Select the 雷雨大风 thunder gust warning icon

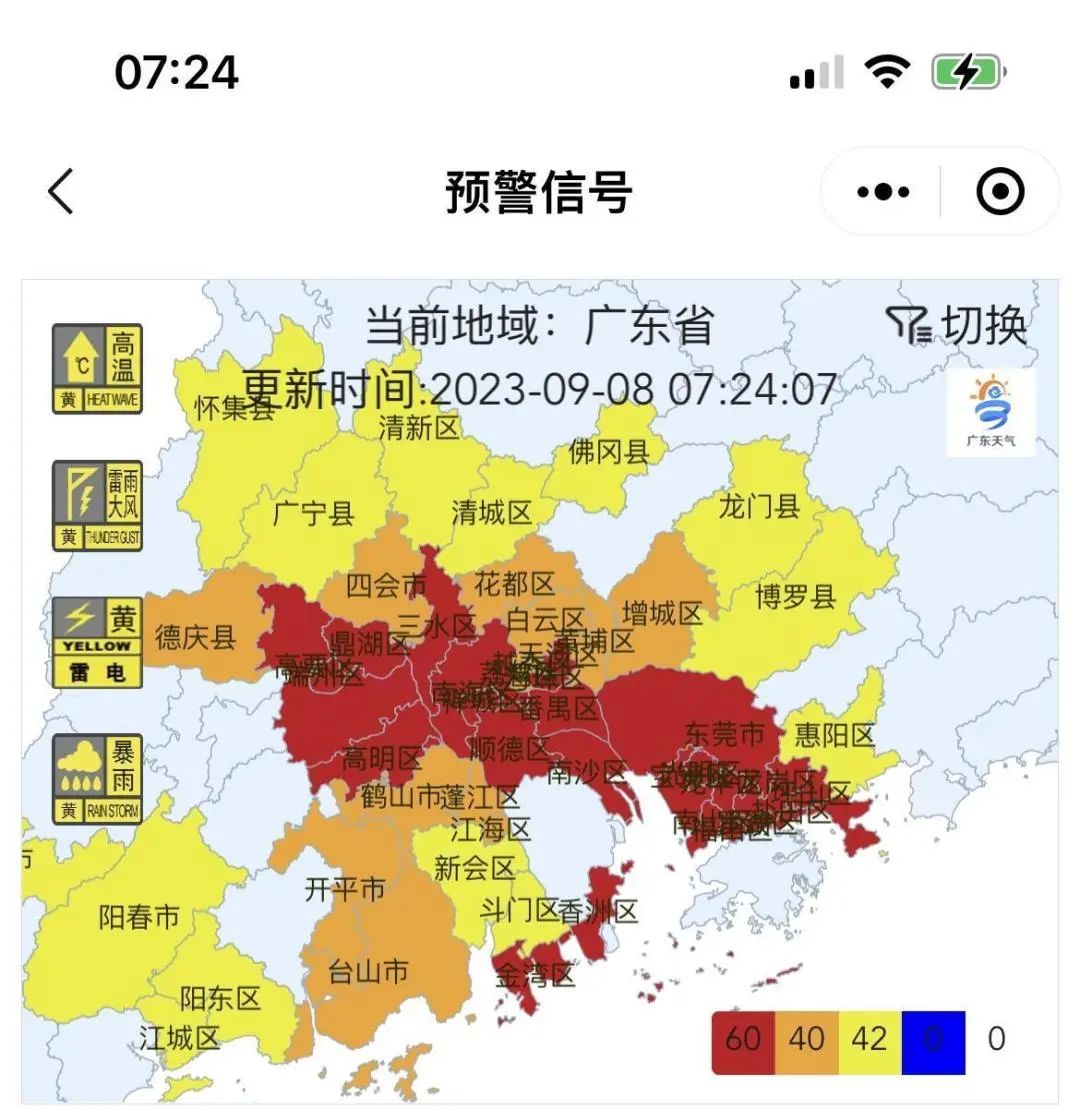[97, 506]
